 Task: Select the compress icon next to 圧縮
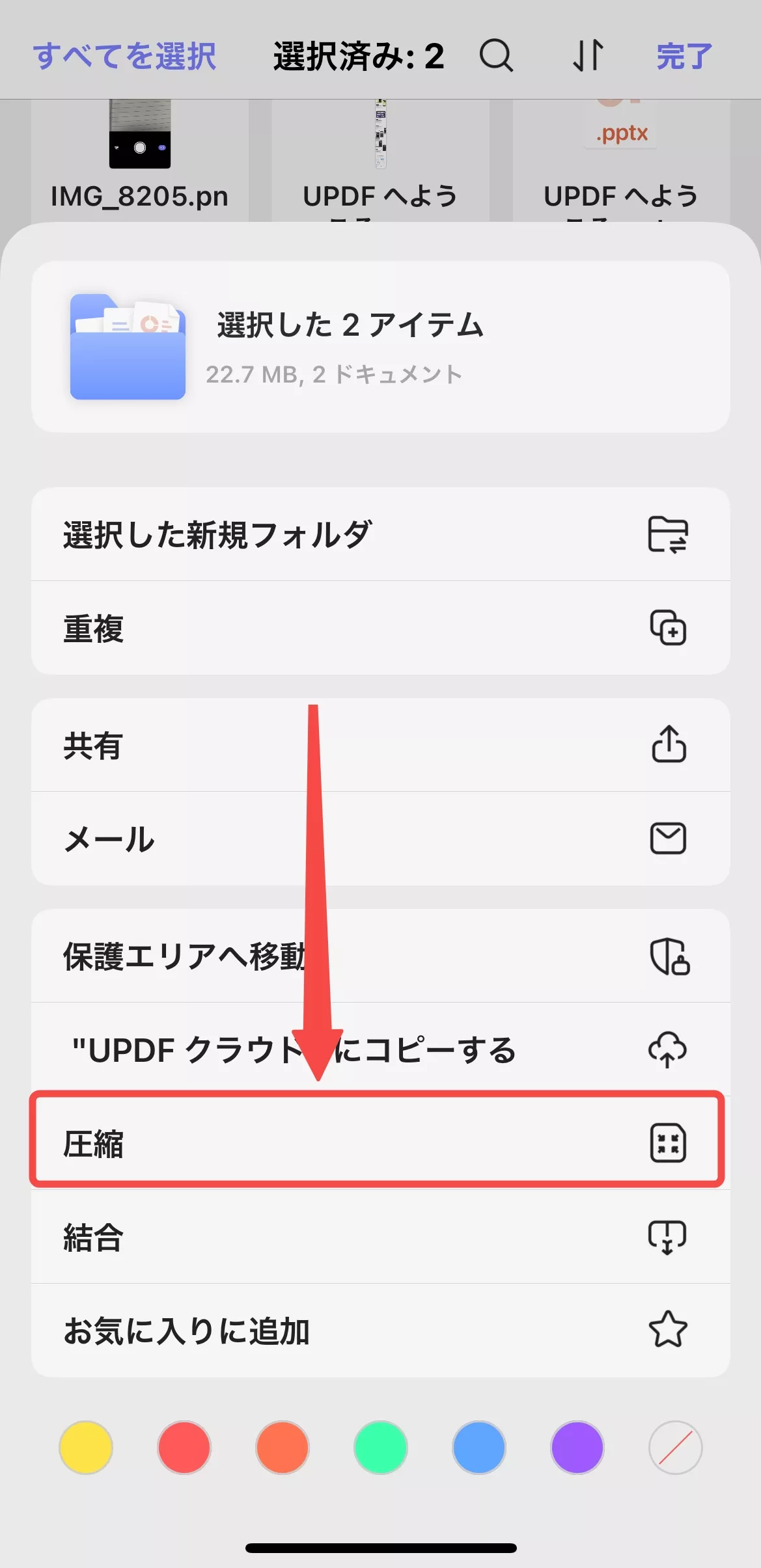pyautogui.click(x=669, y=1143)
